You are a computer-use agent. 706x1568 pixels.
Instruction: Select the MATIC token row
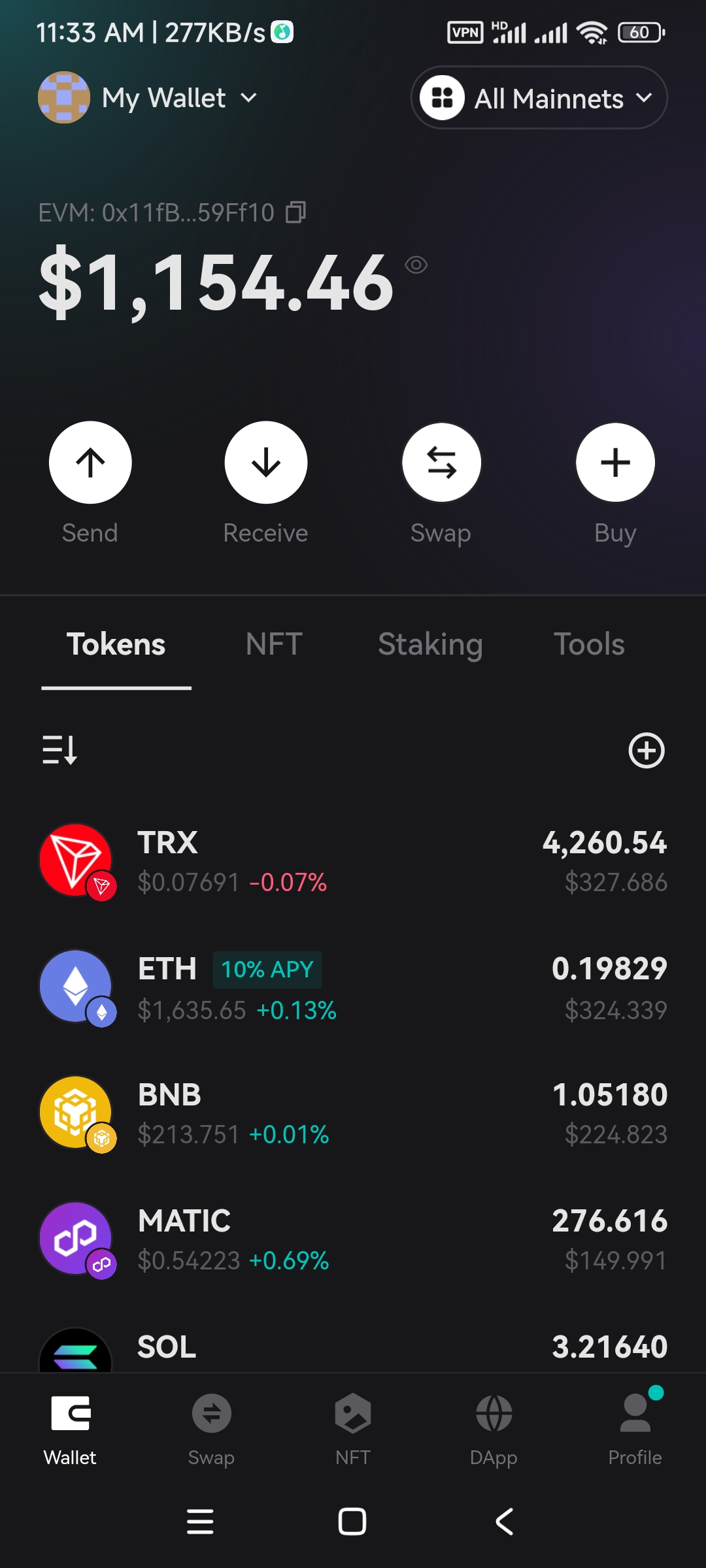(x=353, y=1239)
